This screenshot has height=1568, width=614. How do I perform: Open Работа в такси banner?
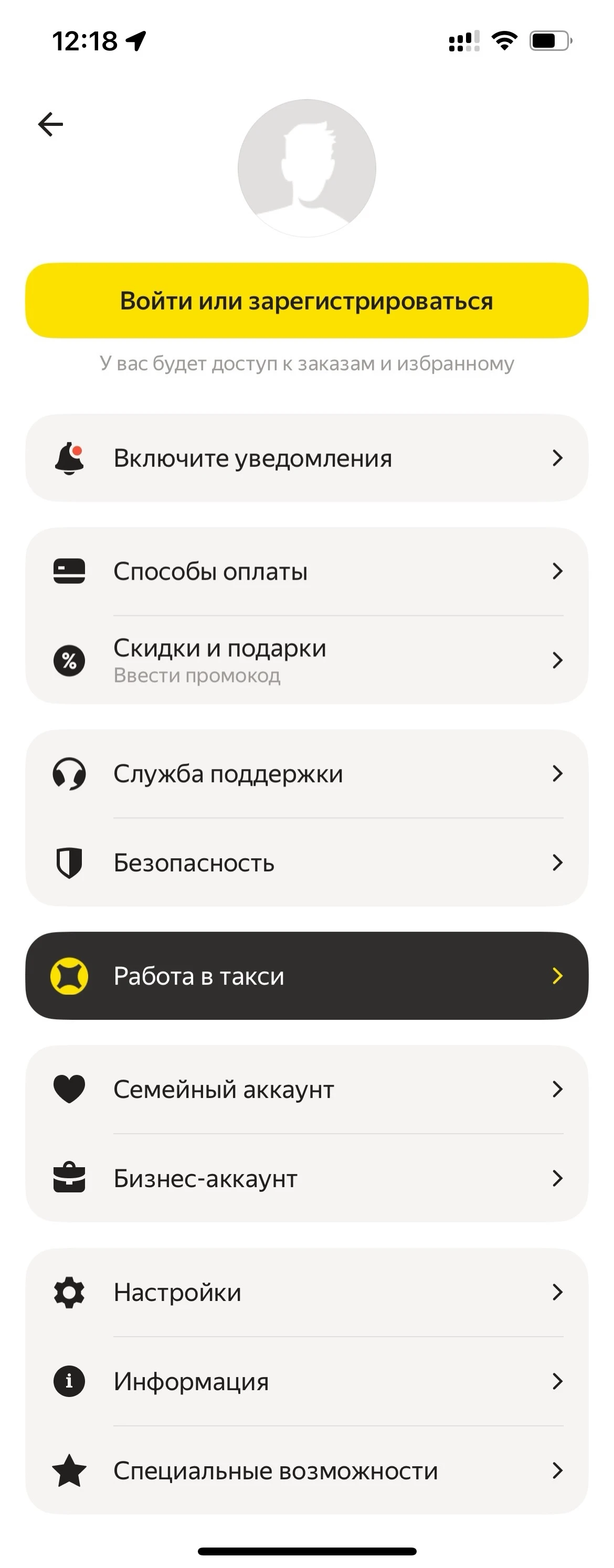tap(306, 976)
